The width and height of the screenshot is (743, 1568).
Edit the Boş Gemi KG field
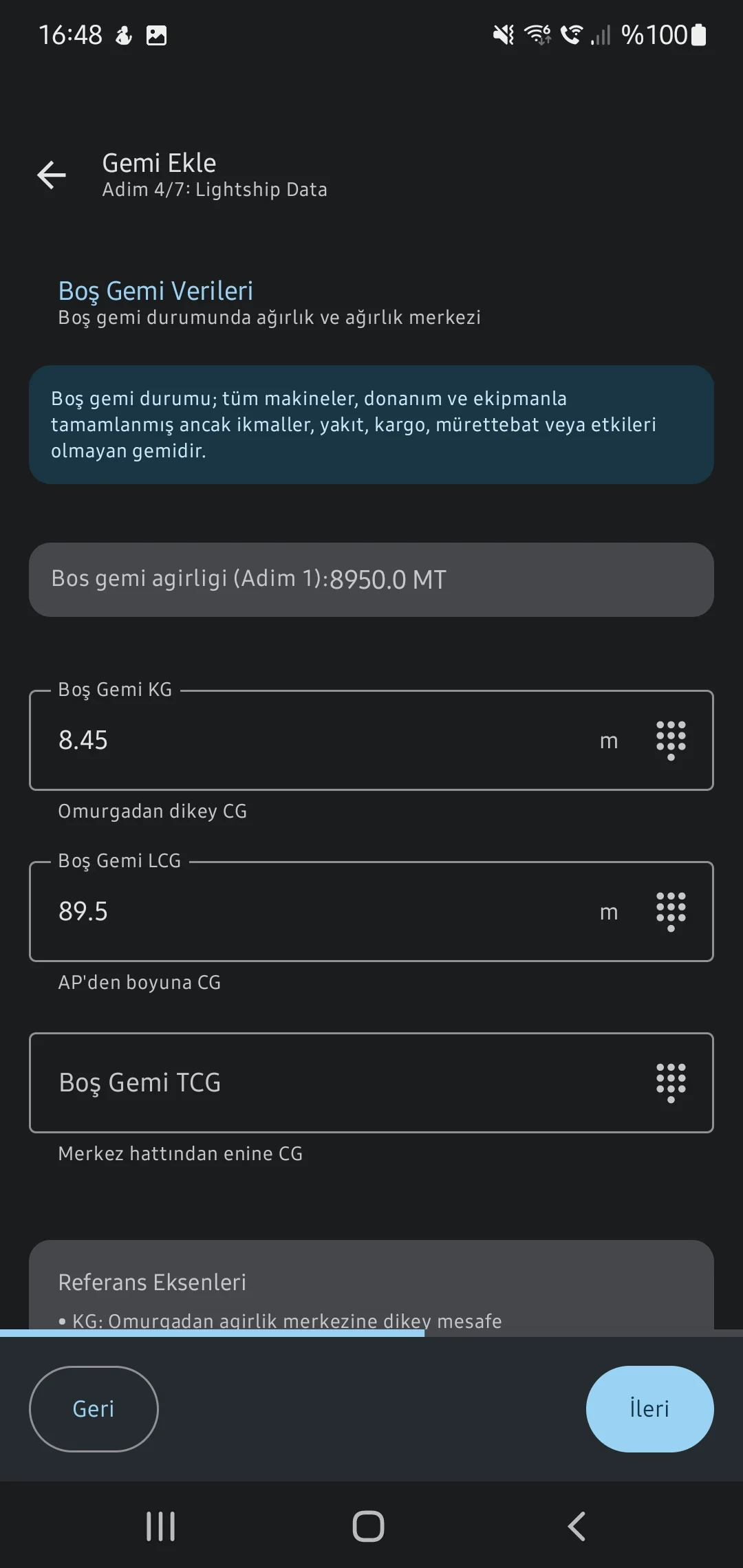pyautogui.click(x=310, y=741)
